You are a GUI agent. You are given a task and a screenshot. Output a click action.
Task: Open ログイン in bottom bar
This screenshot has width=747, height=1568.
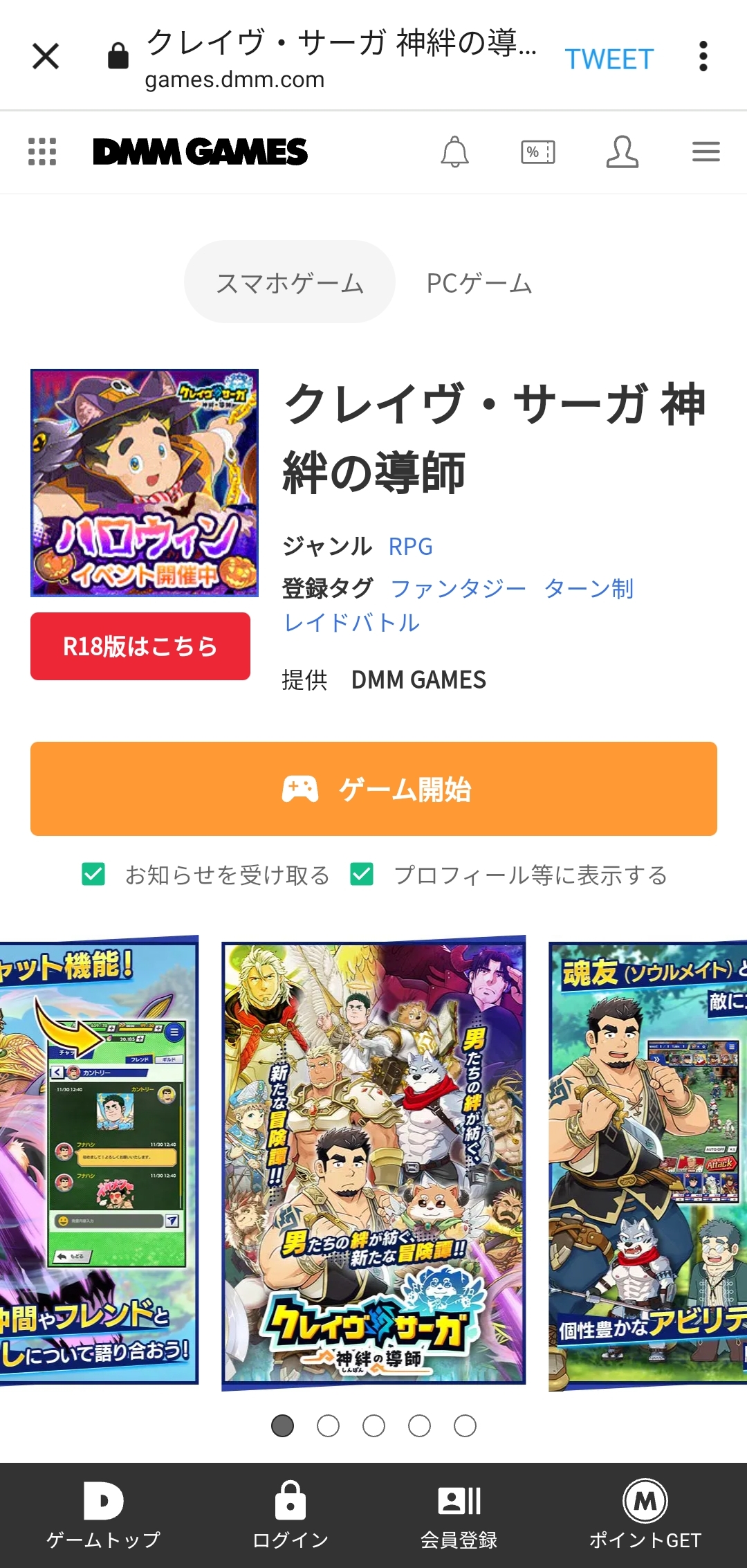290,1515
